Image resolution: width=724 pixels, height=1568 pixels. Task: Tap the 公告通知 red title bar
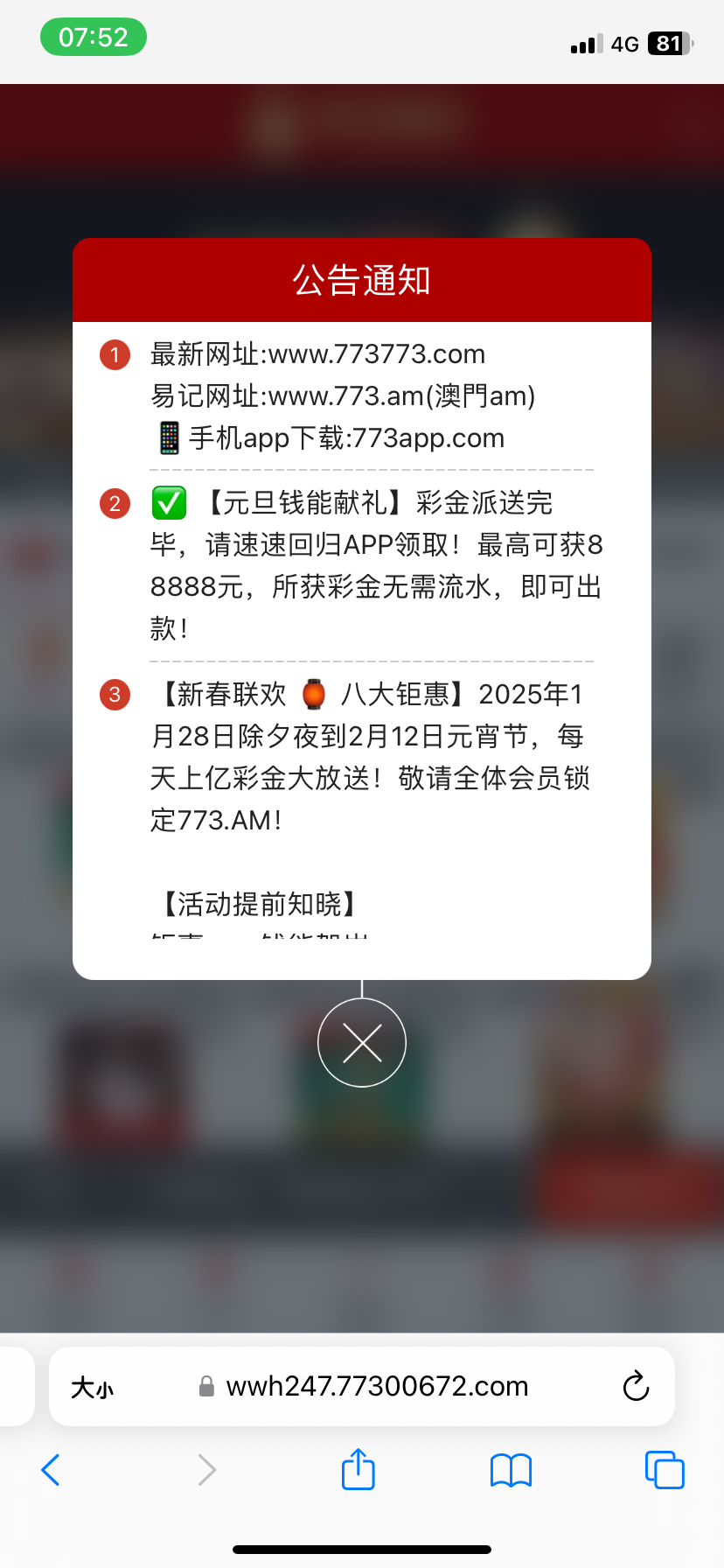pyautogui.click(x=361, y=280)
